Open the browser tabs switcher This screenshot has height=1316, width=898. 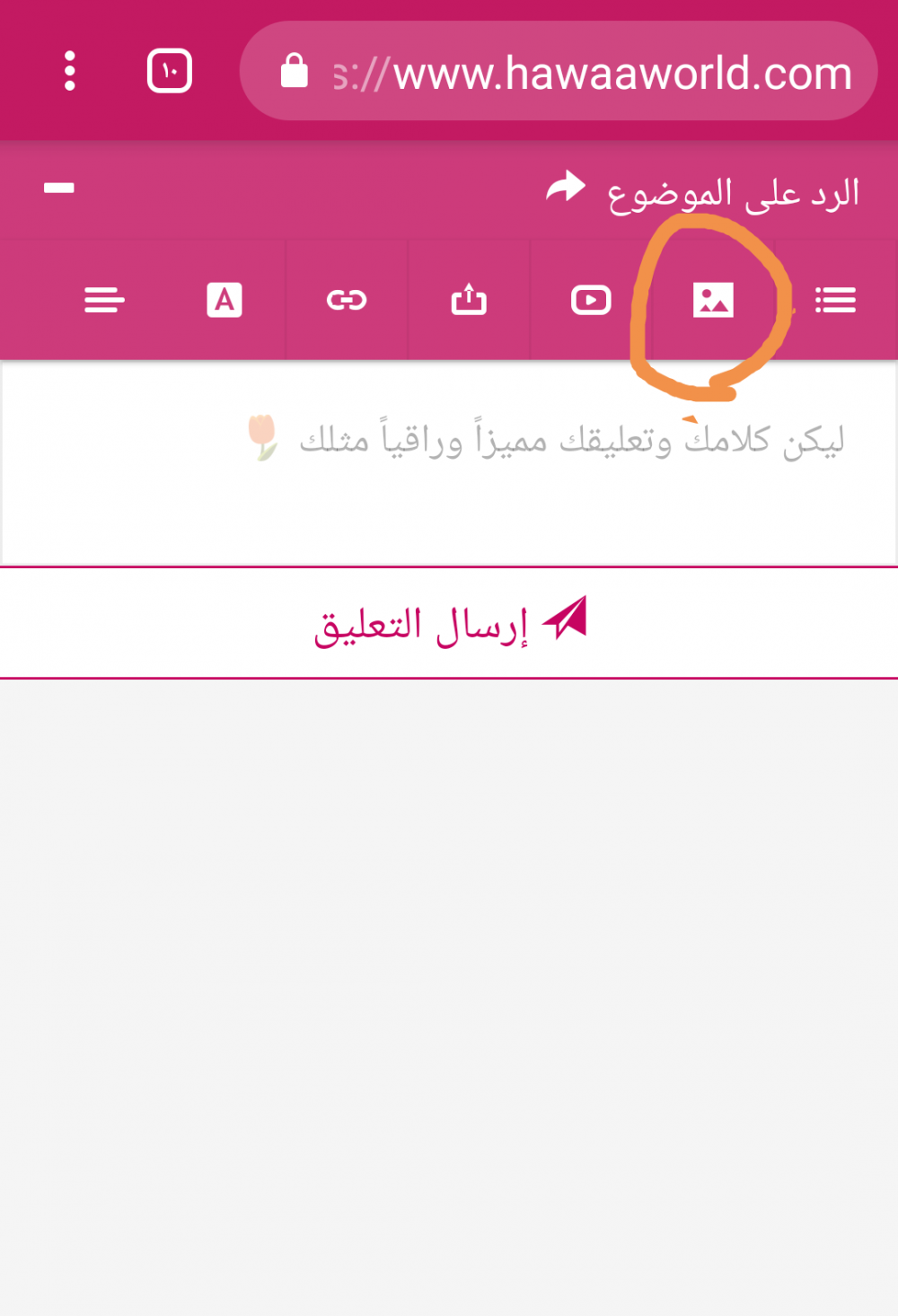click(x=170, y=71)
